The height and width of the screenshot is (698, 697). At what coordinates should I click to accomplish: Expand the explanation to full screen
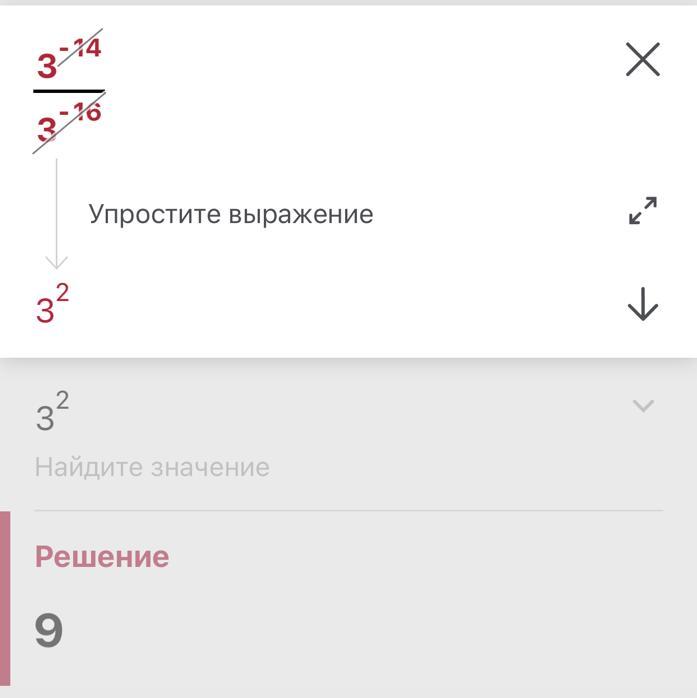pos(643,211)
